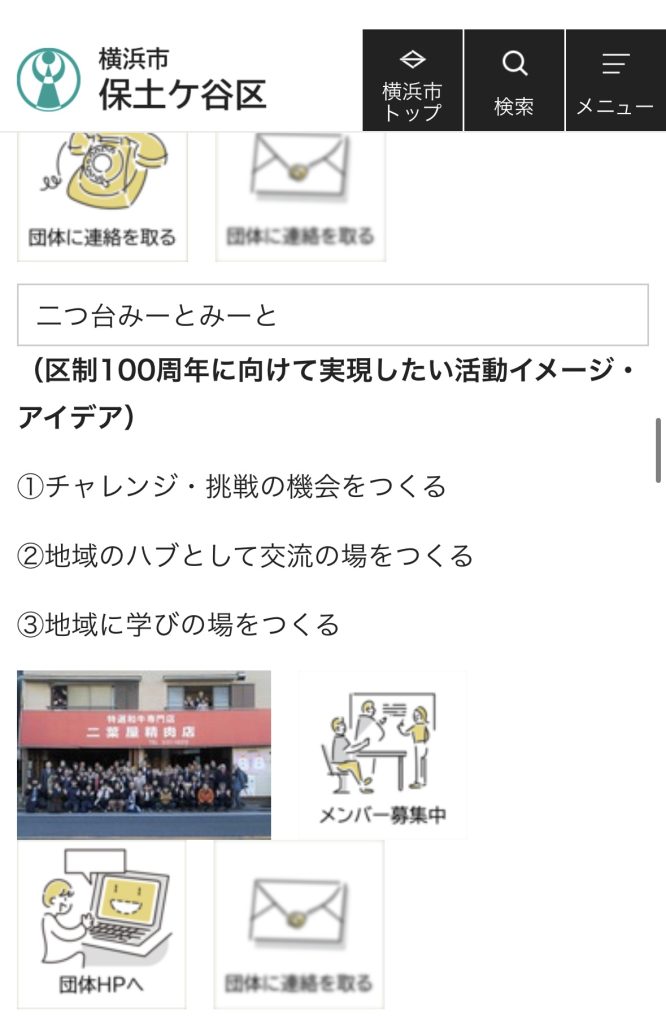
Task: Open the 検索 search button
Action: pos(514,81)
